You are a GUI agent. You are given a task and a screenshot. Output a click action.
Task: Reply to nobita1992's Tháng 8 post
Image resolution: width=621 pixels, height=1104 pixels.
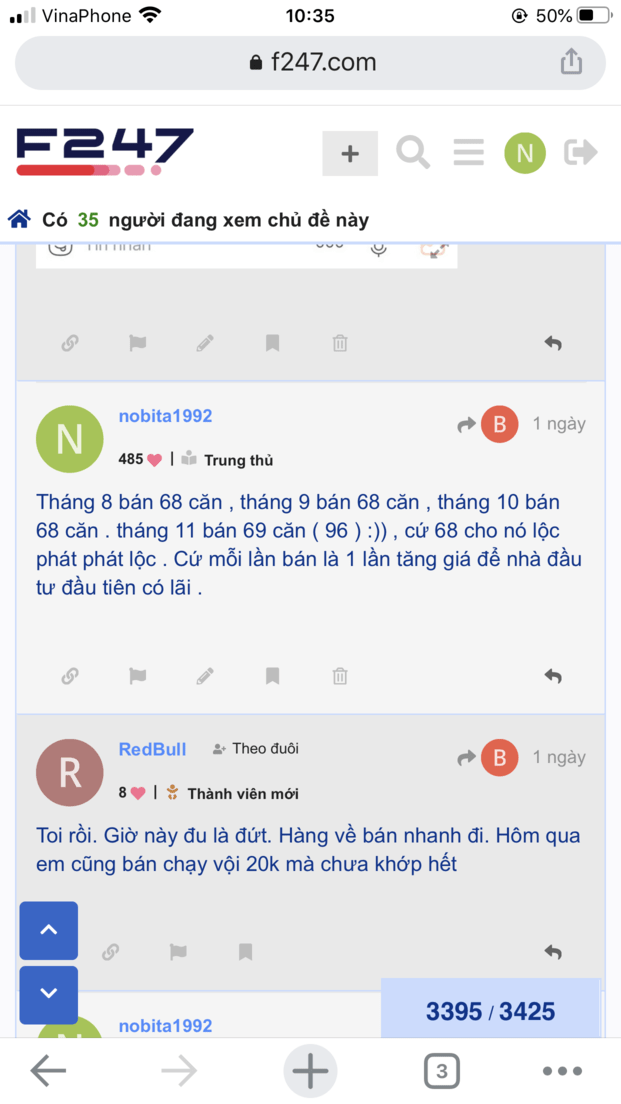pyautogui.click(x=553, y=676)
